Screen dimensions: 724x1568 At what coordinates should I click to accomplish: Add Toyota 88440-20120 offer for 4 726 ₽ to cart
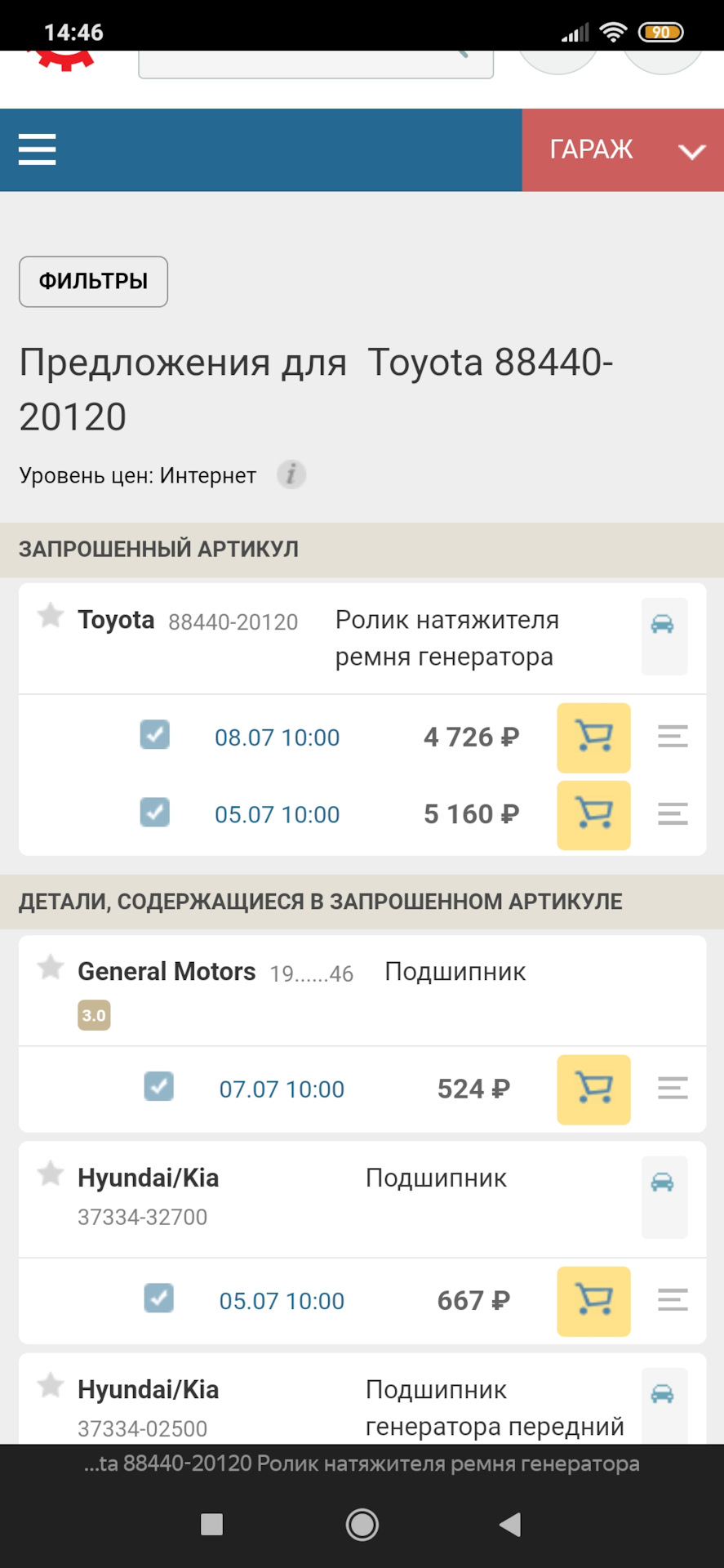pyautogui.click(x=593, y=737)
